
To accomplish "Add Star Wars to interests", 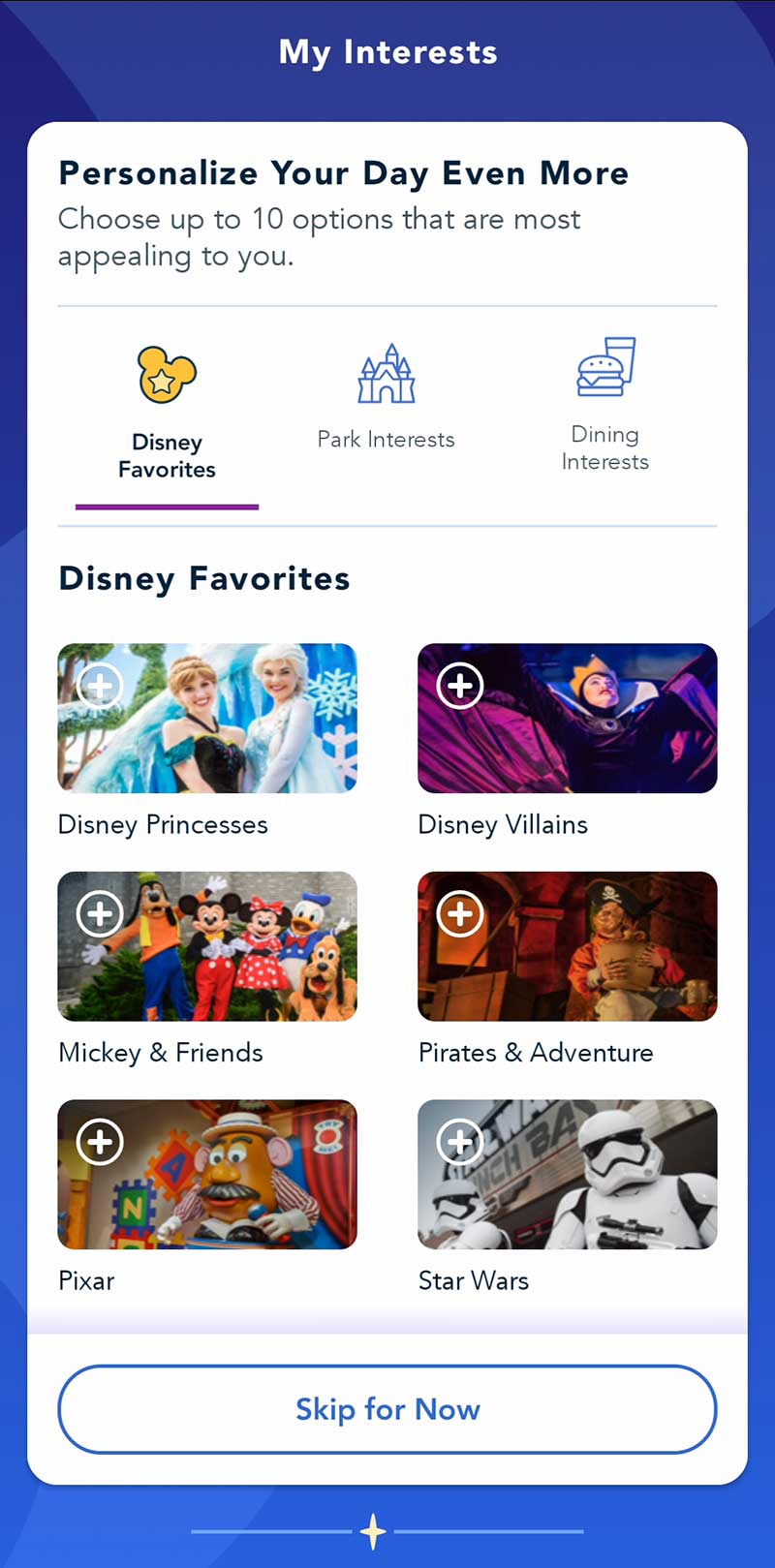I will click(x=460, y=1142).
